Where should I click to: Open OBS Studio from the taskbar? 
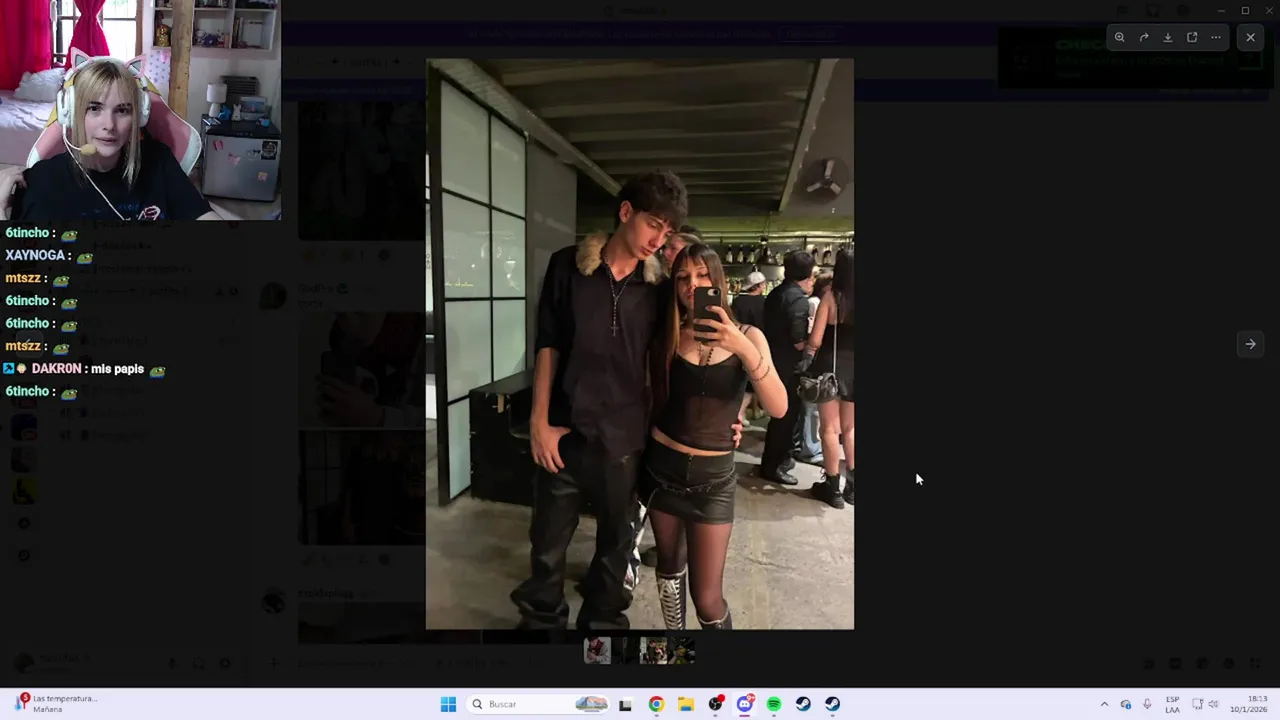click(x=715, y=704)
